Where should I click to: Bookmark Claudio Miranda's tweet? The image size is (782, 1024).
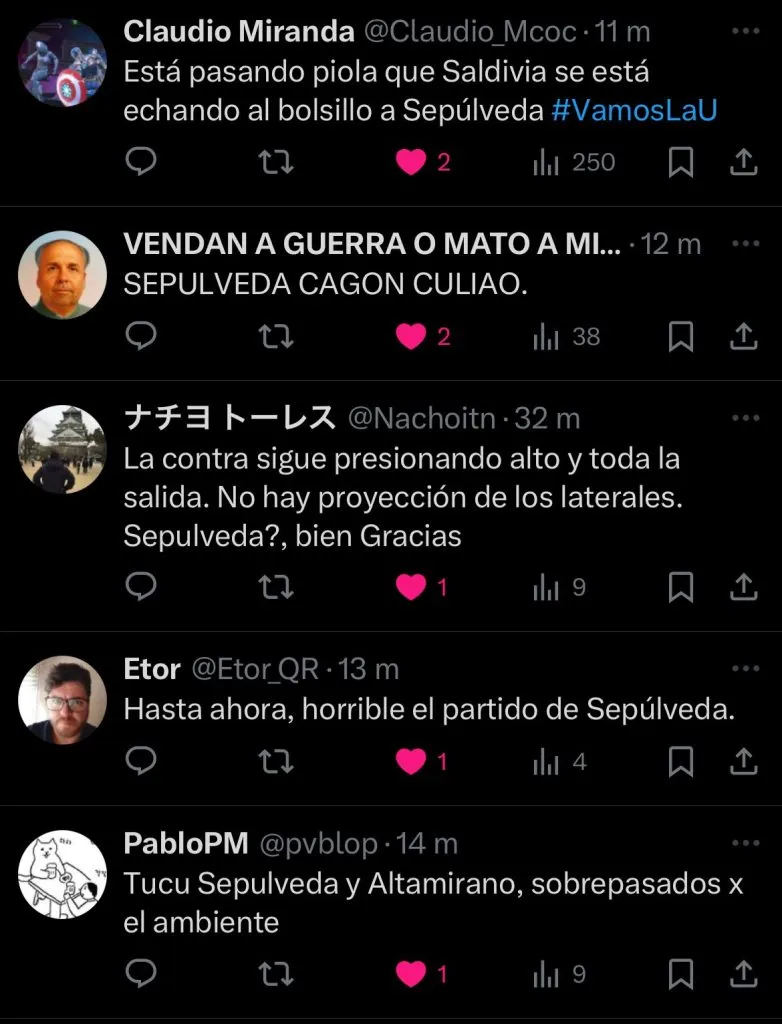click(681, 162)
